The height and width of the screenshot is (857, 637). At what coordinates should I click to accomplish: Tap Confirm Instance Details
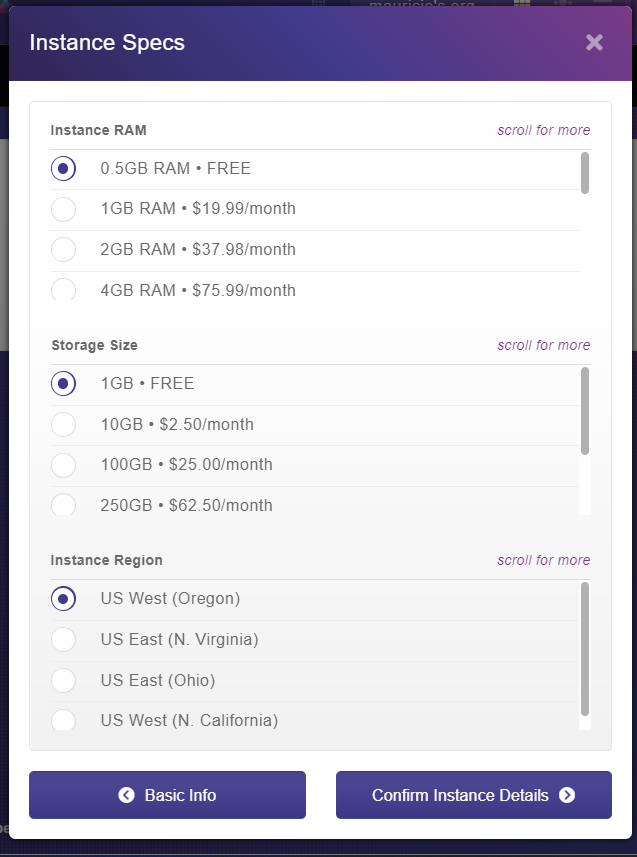tap(473, 796)
